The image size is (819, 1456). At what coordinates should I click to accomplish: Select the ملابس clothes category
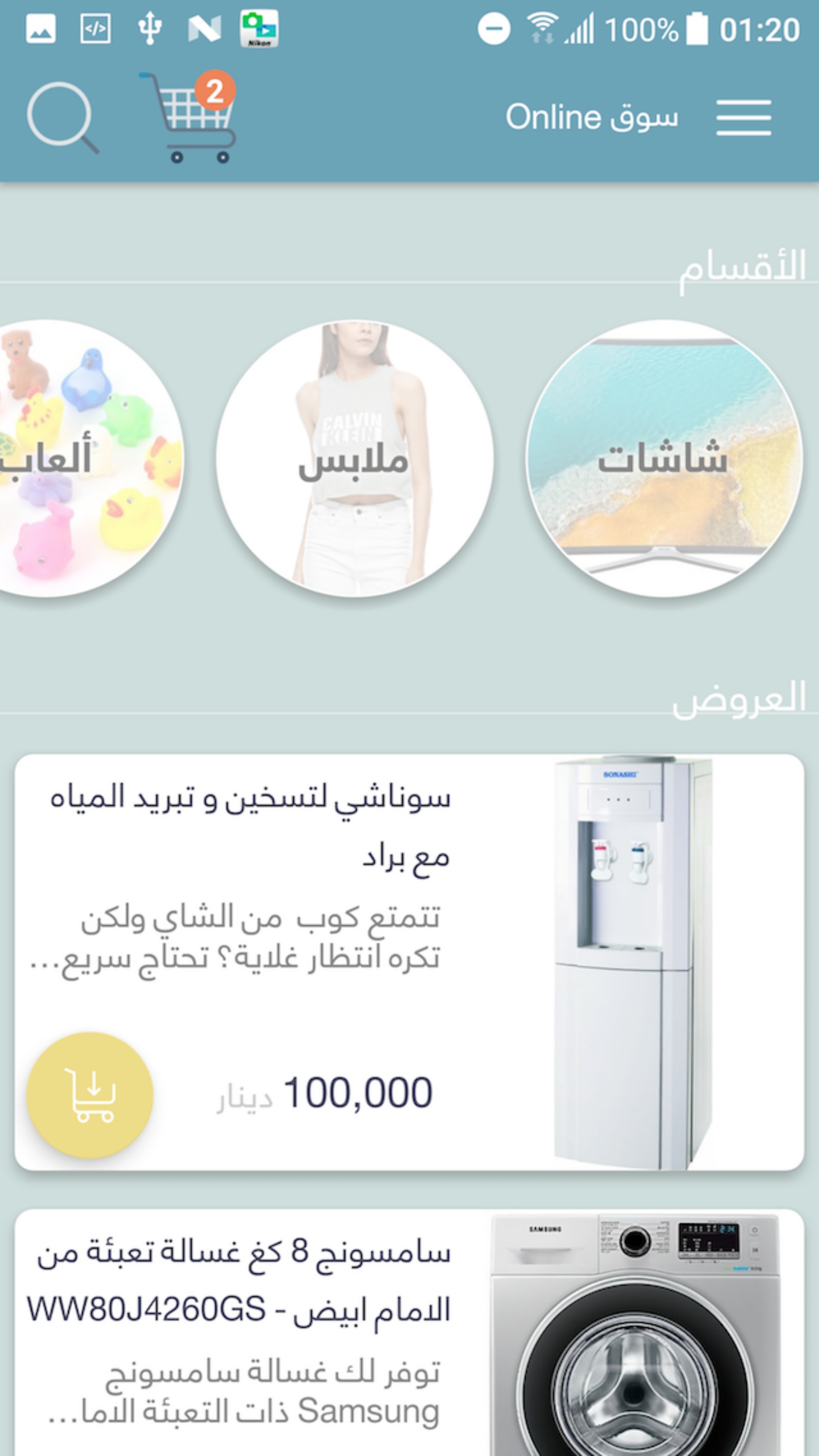click(x=354, y=459)
